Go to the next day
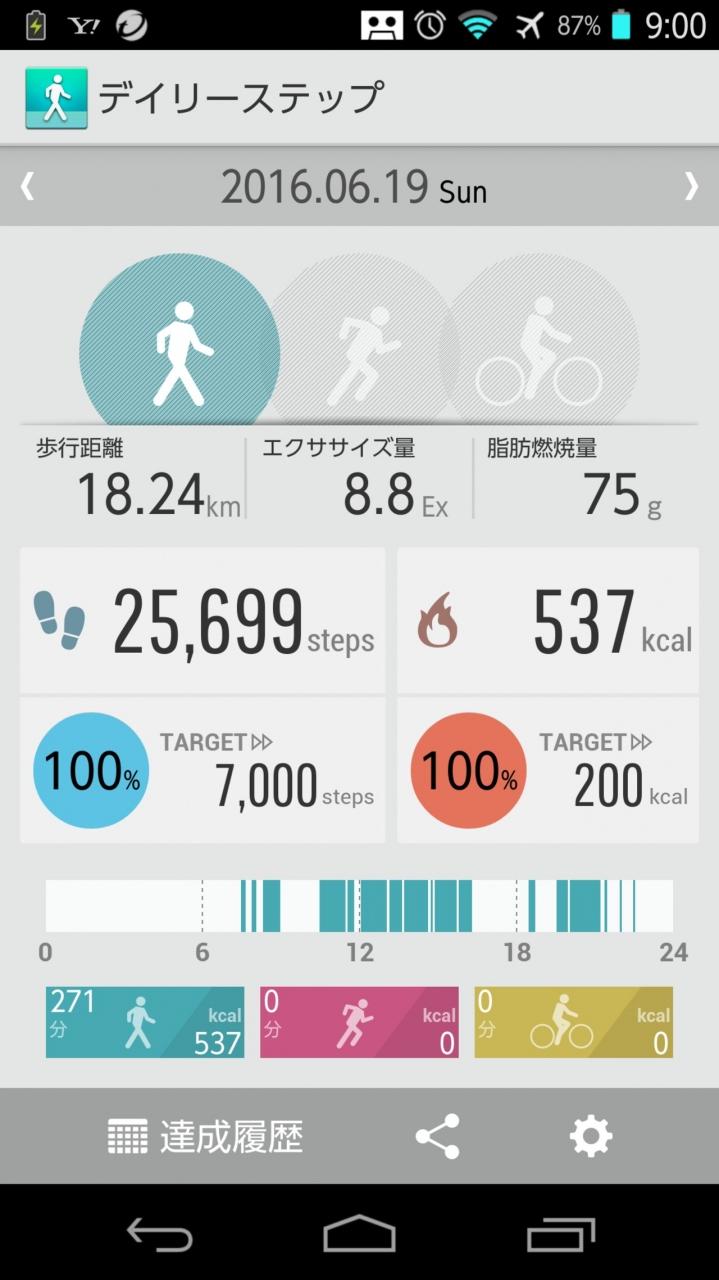The width and height of the screenshot is (719, 1280). [x=691, y=186]
